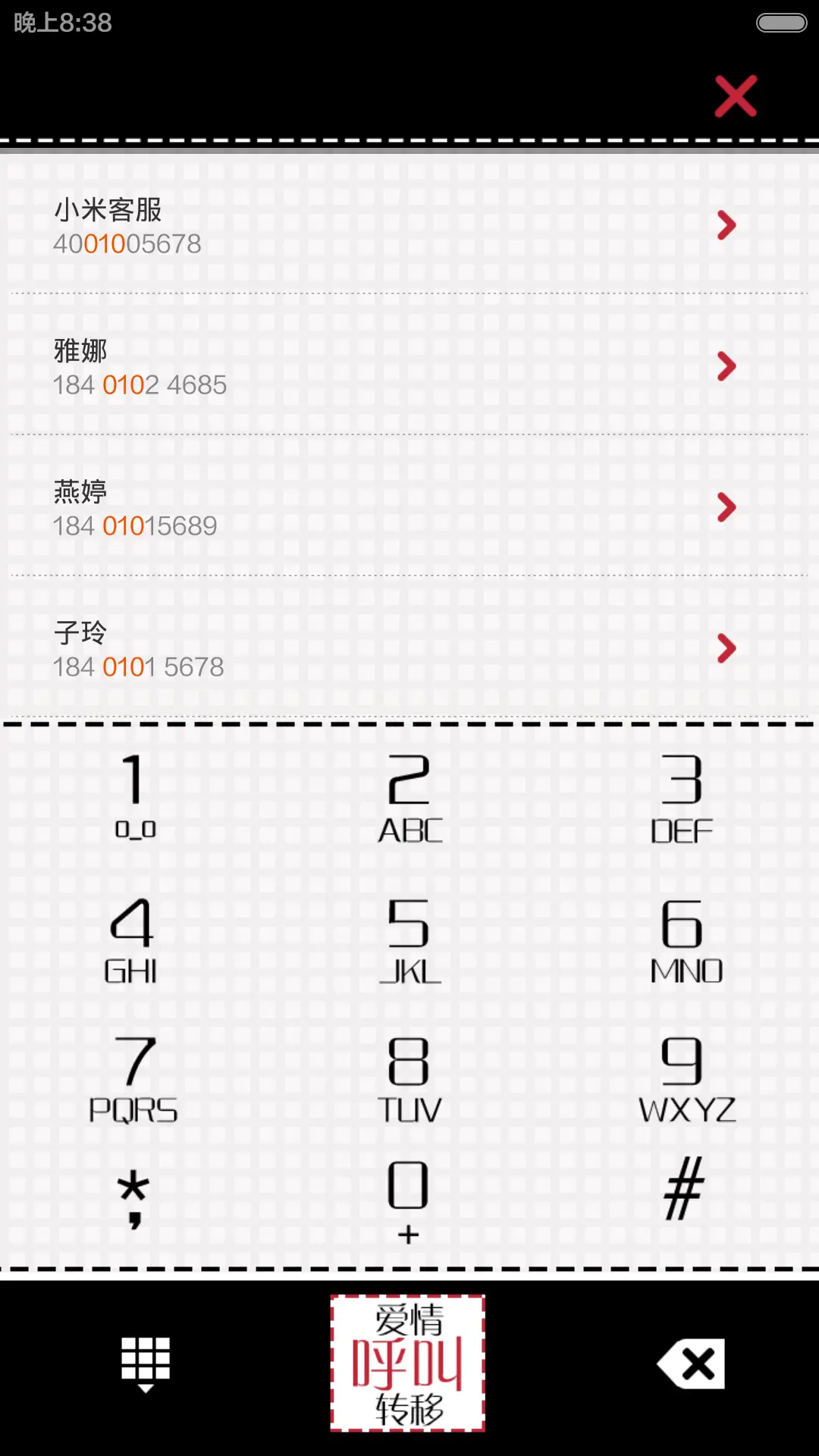Tap the 4 GHI key
This screenshot has width=819, height=1456.
pyautogui.click(x=132, y=939)
